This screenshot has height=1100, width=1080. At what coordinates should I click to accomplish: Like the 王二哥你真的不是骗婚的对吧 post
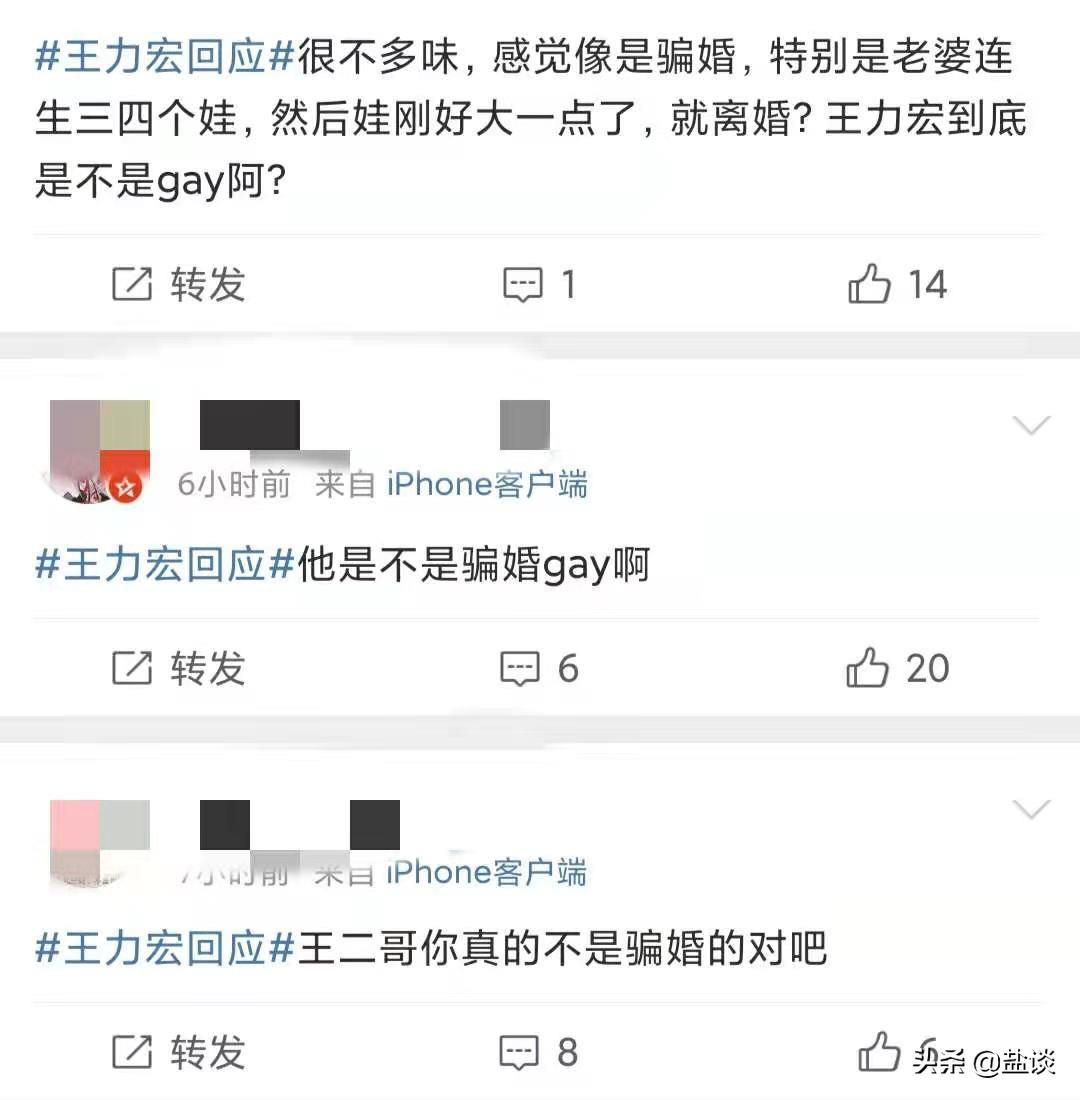click(880, 1052)
